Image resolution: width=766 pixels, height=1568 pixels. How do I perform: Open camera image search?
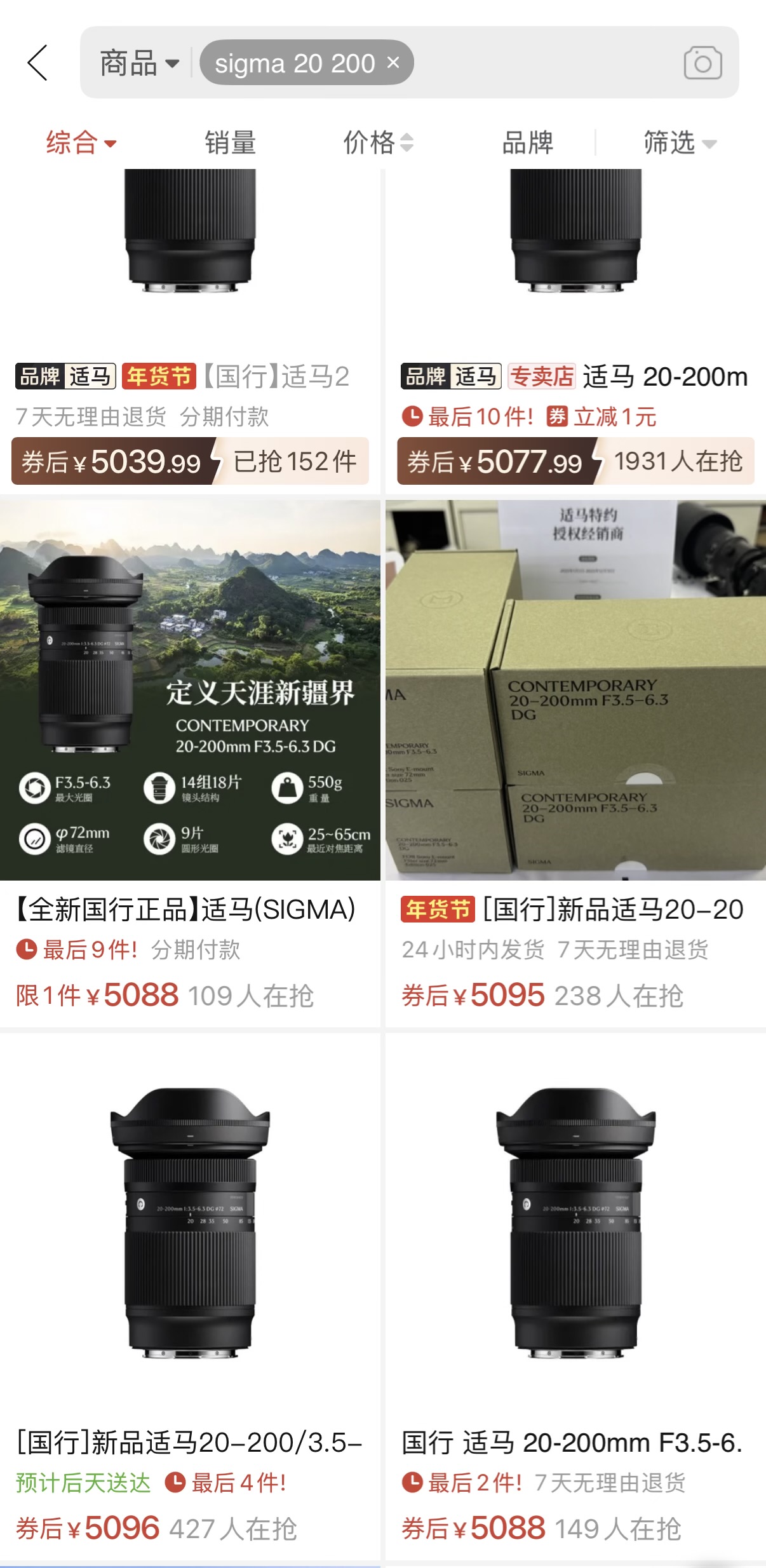click(702, 63)
